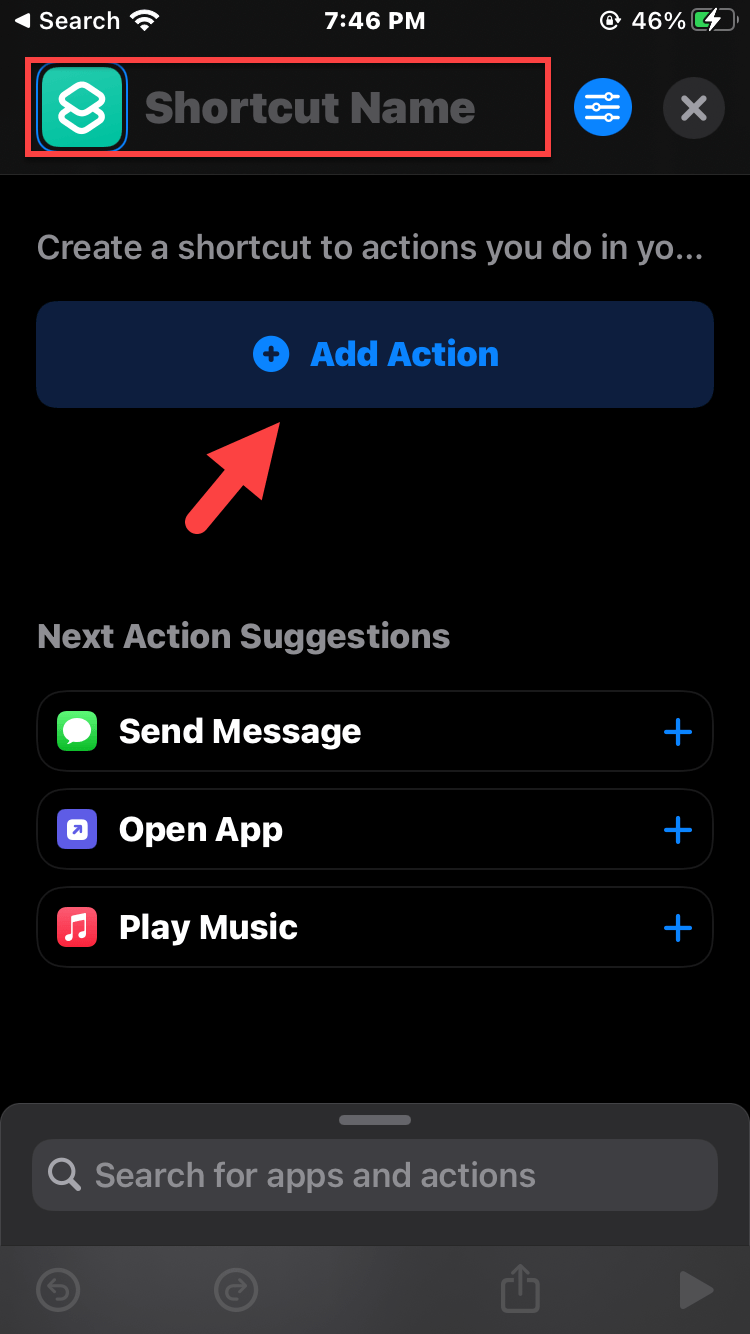Tap Add Action button
The image size is (750, 1334).
[375, 354]
